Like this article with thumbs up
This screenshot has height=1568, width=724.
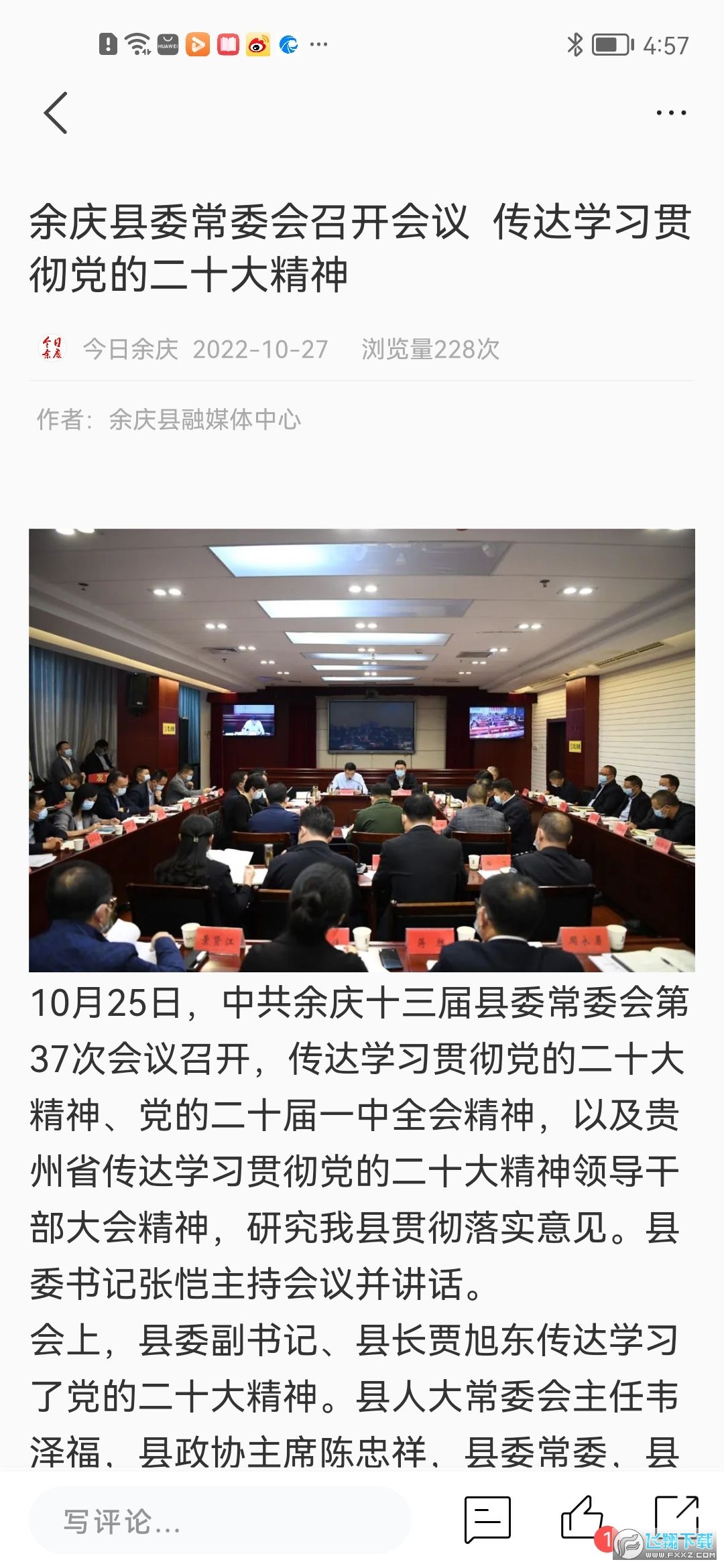(x=581, y=1518)
